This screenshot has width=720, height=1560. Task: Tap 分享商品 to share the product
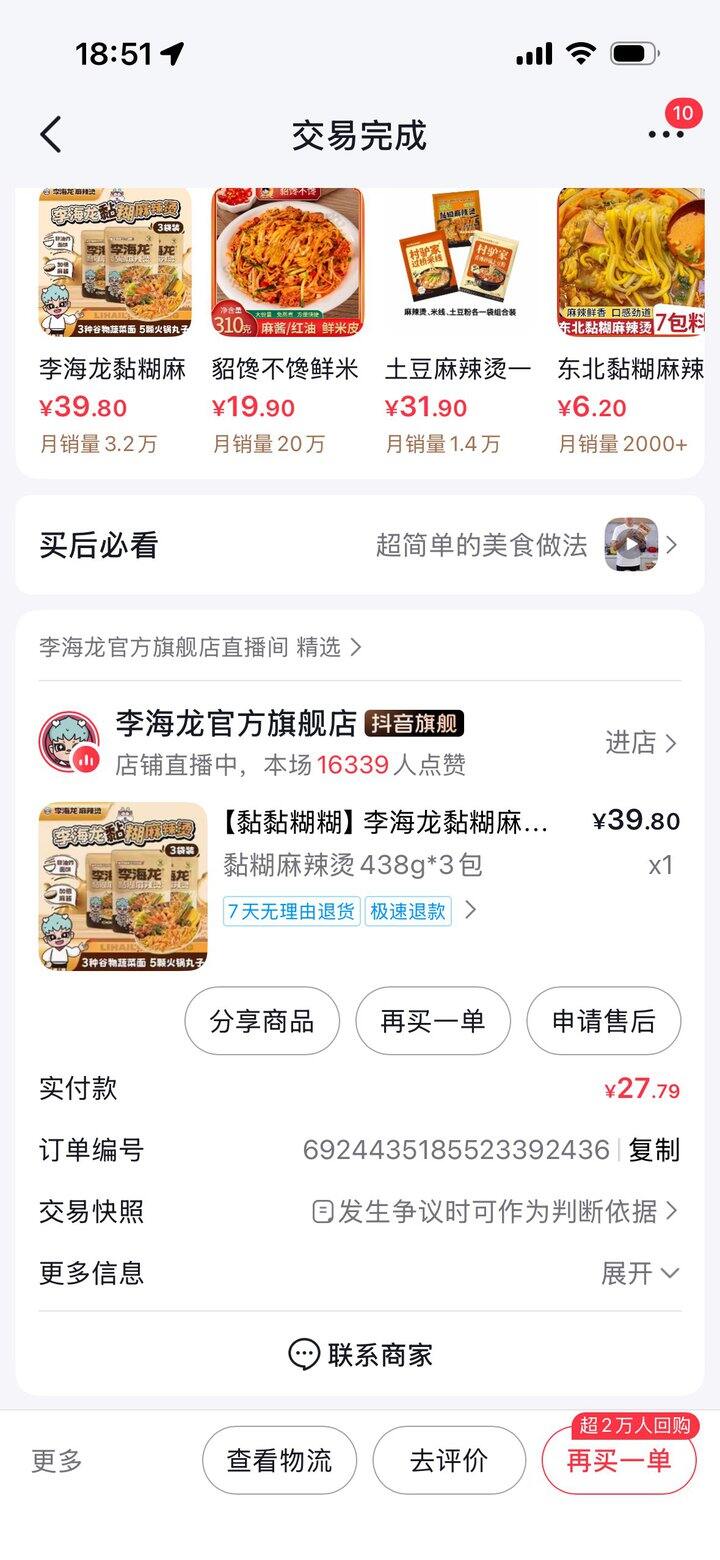[262, 1021]
